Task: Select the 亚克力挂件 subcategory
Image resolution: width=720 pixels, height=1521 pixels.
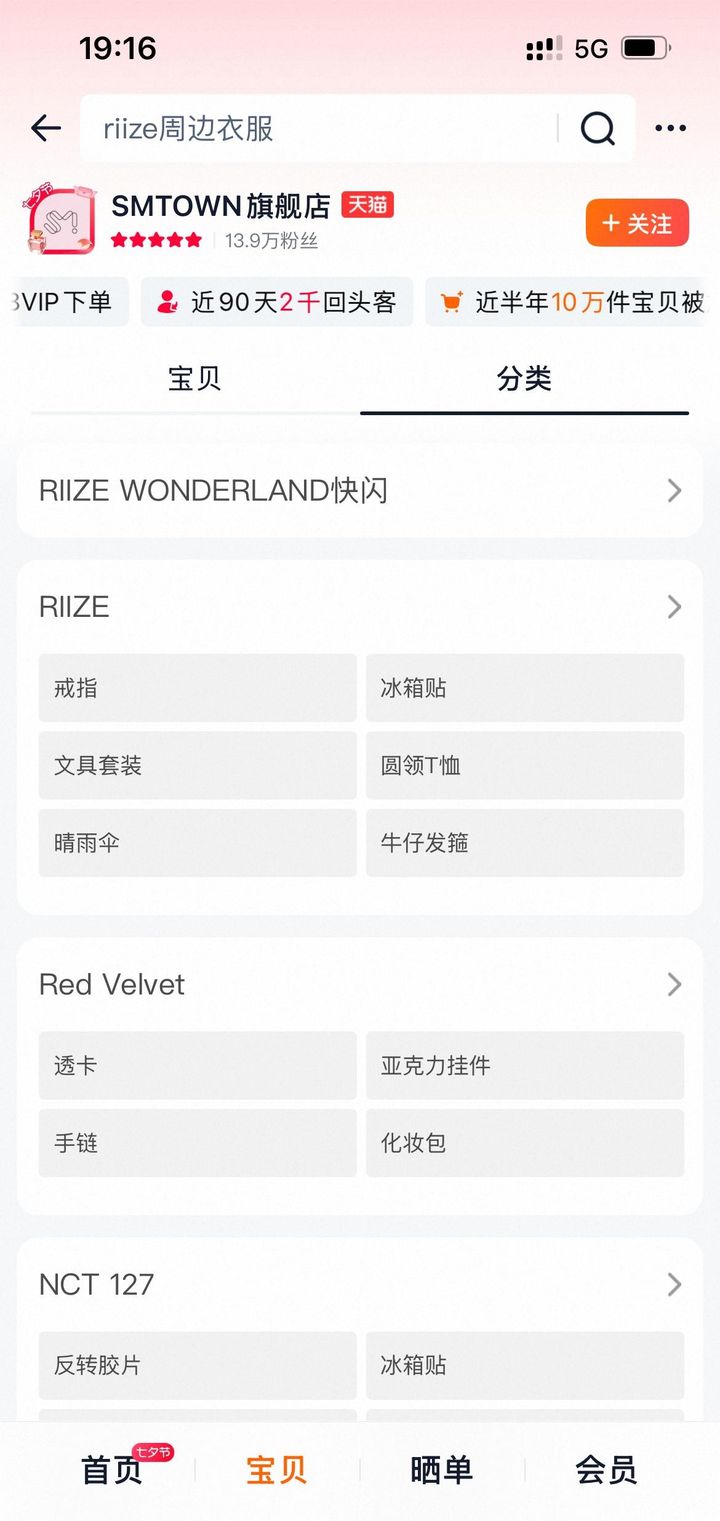Action: pyautogui.click(x=524, y=1065)
